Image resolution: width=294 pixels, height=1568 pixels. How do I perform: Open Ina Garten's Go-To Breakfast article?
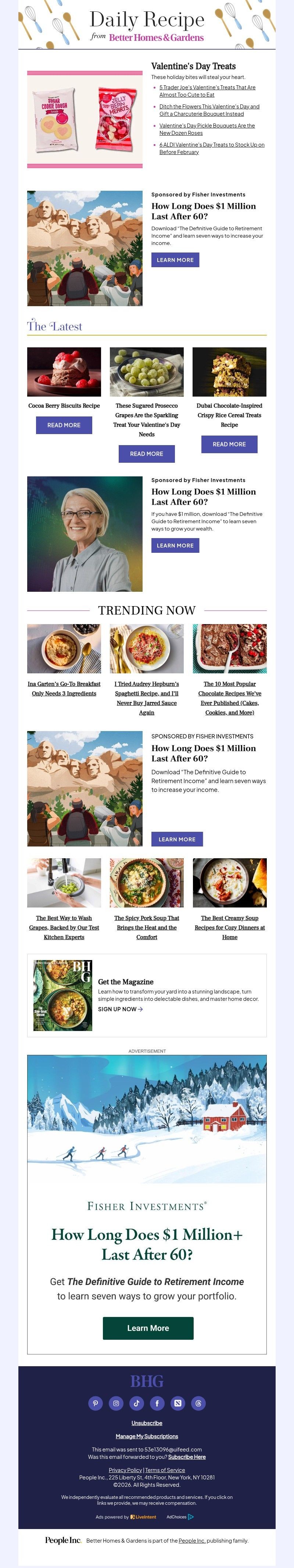pyautogui.click(x=64, y=688)
